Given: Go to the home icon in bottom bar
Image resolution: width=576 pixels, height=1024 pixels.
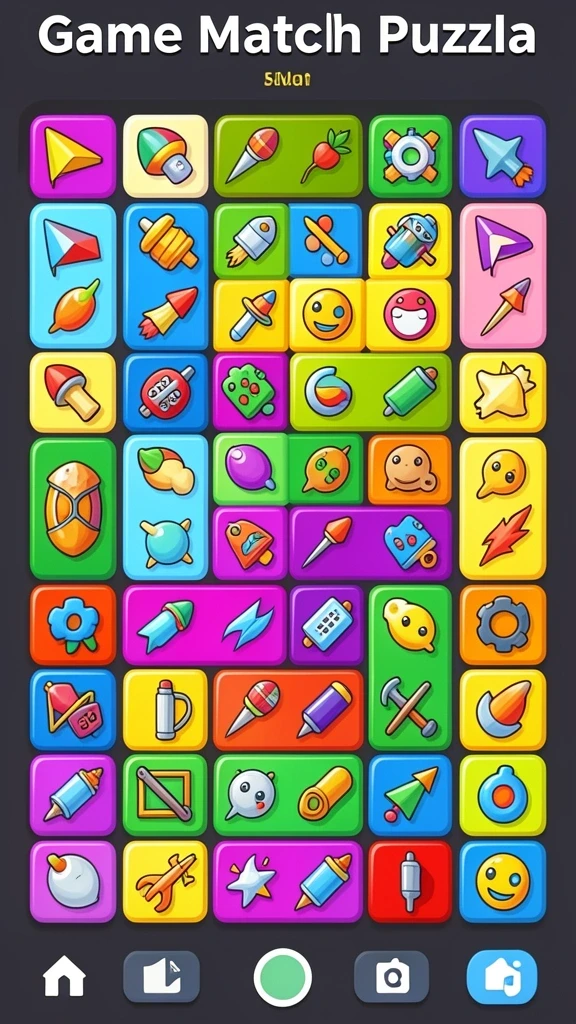Looking at the screenshot, I should tap(64, 978).
